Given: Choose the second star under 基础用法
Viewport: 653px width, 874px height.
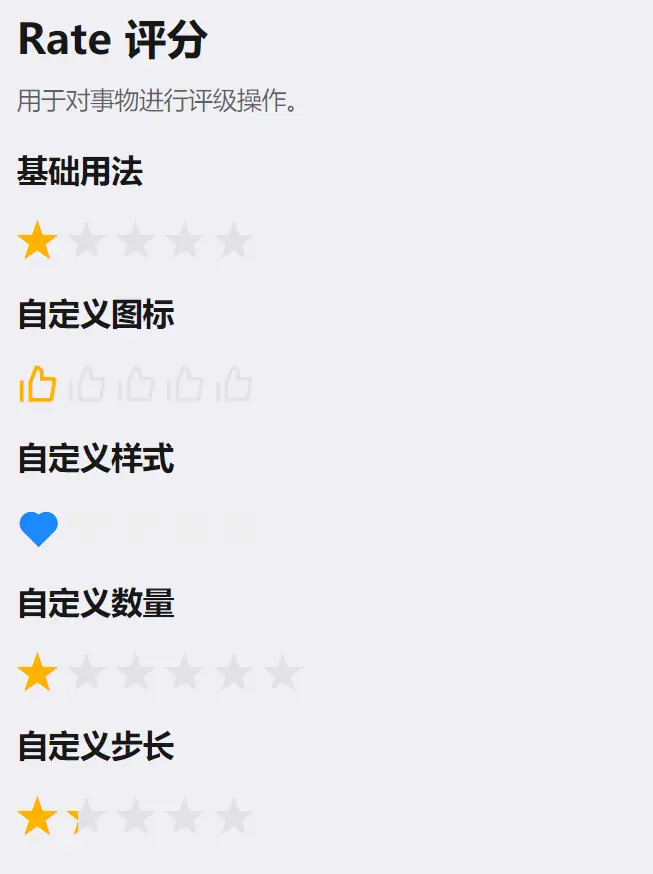Looking at the screenshot, I should point(87,241).
